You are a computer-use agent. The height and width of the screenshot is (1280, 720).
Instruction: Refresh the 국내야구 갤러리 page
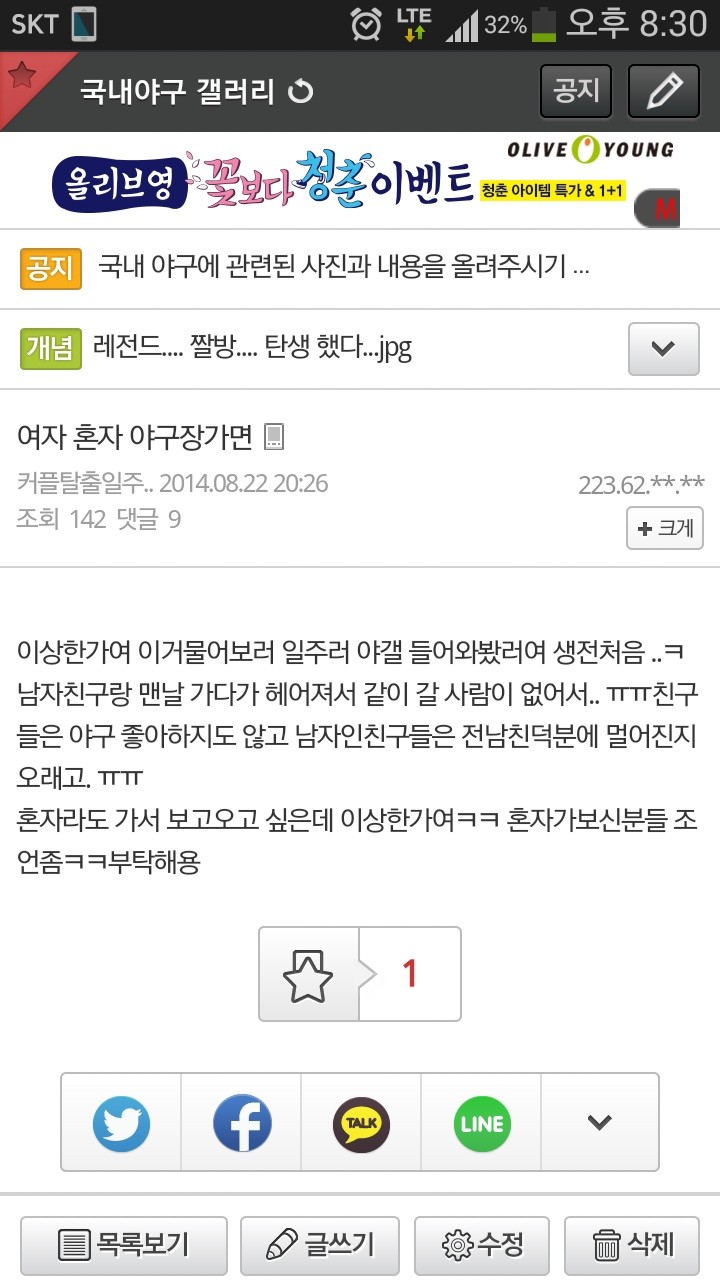300,93
